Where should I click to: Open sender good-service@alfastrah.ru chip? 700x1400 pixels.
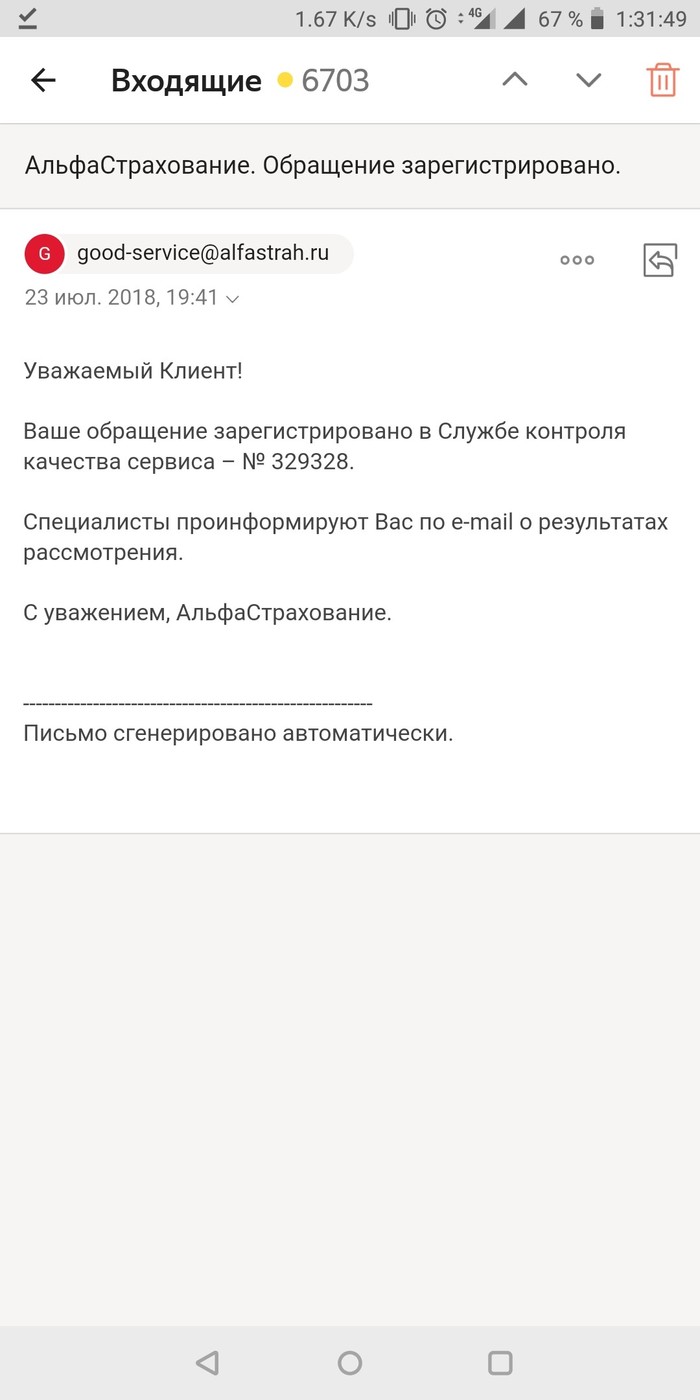pos(189,254)
